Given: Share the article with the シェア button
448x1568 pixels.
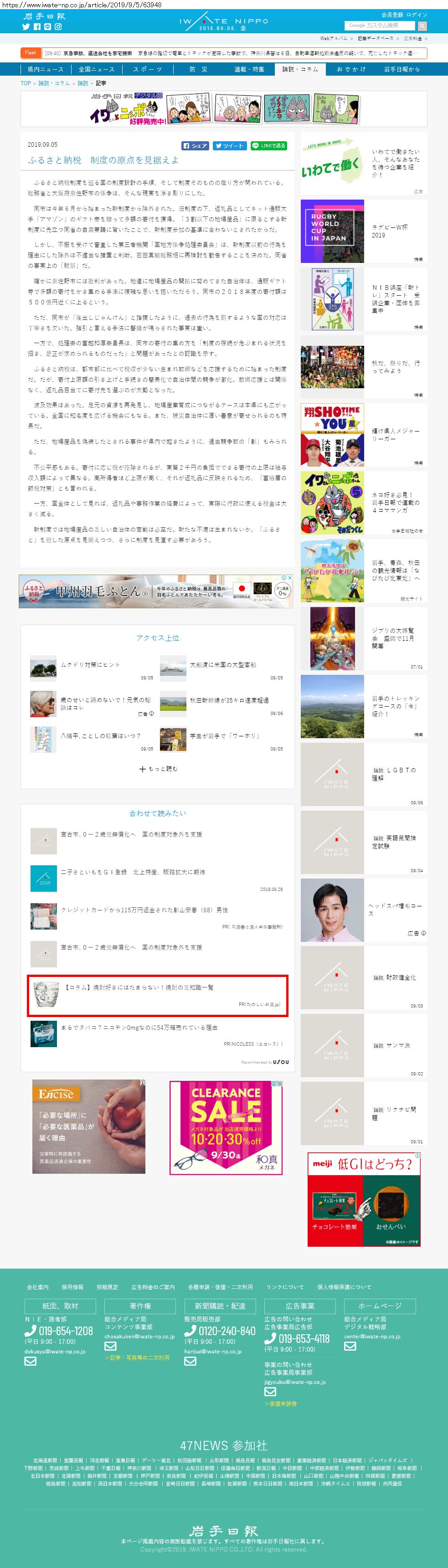Looking at the screenshot, I should point(195,146).
